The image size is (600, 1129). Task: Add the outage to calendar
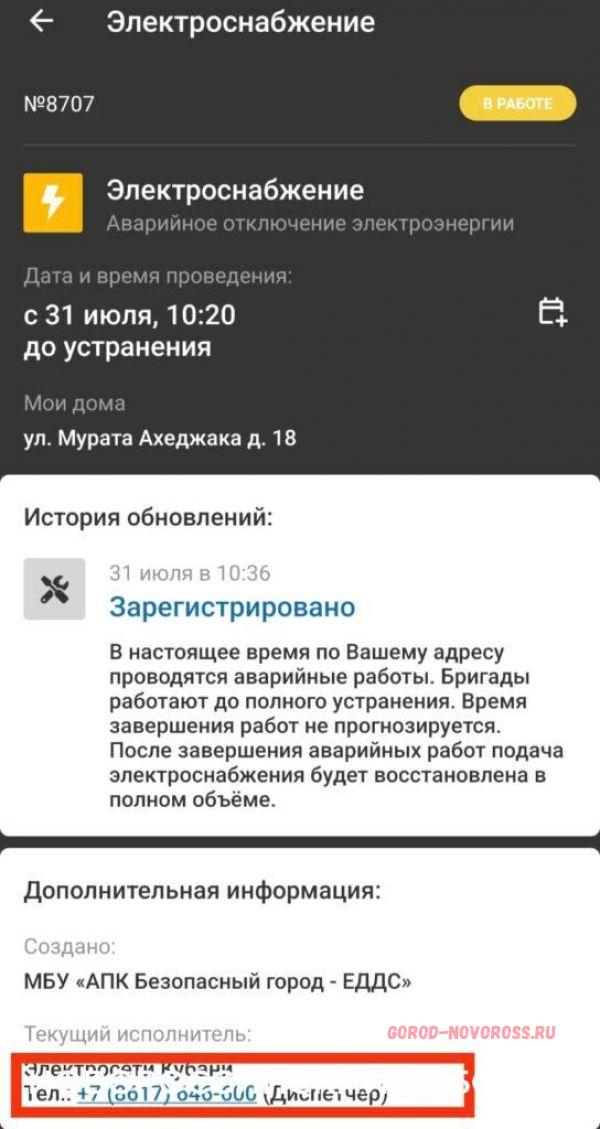click(552, 312)
